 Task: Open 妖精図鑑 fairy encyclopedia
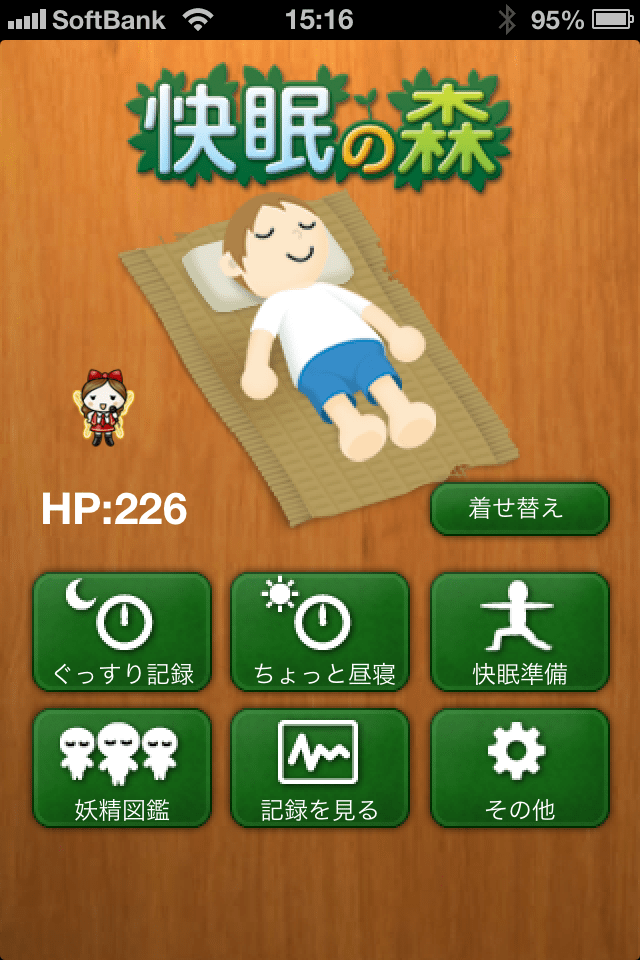tap(122, 767)
